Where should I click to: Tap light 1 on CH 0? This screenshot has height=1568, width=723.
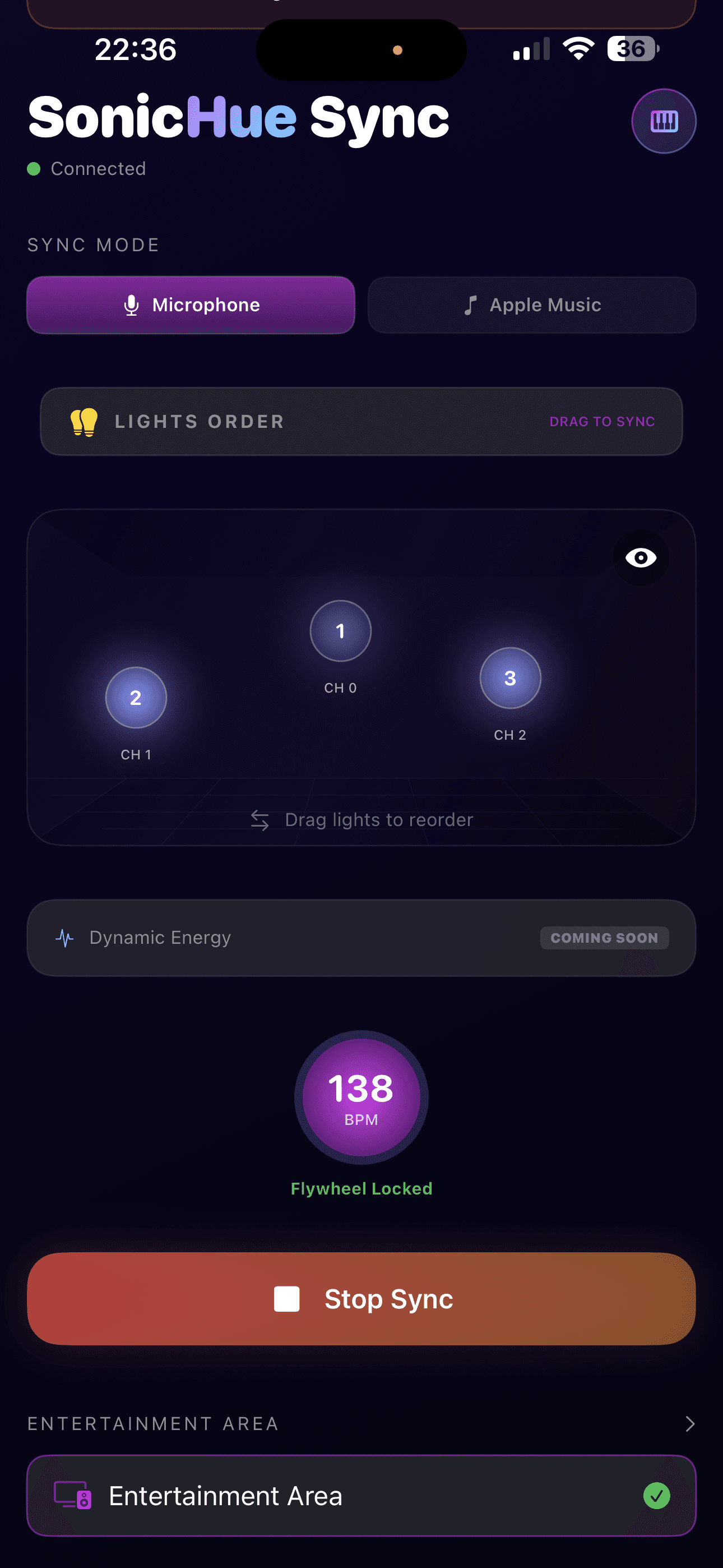point(340,630)
